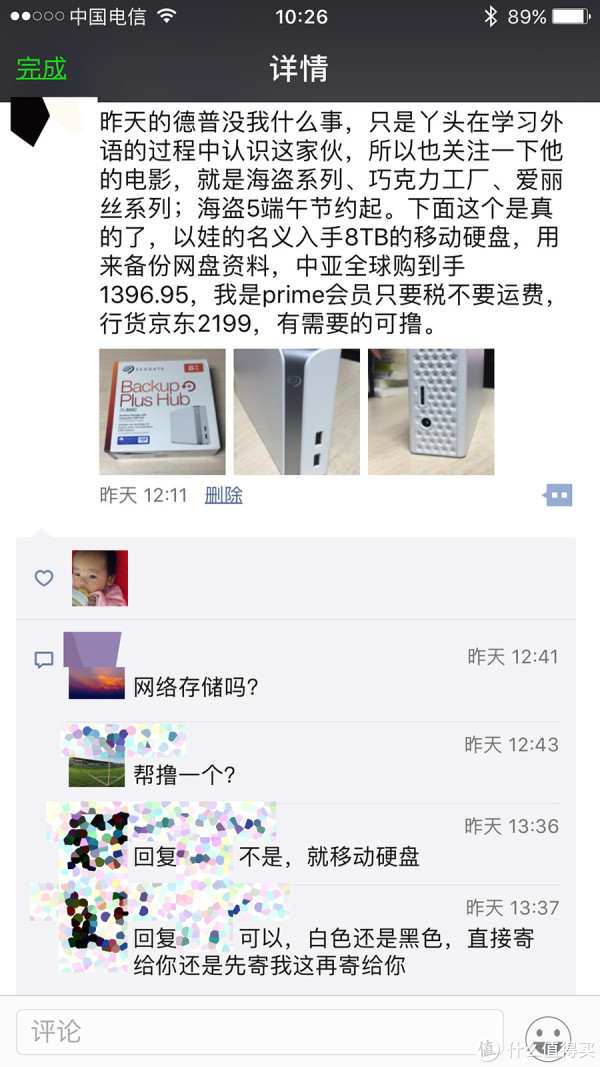The image size is (600, 1067).
Task: Open the like/comment bubble menu icon
Action: pyautogui.click(x=558, y=495)
